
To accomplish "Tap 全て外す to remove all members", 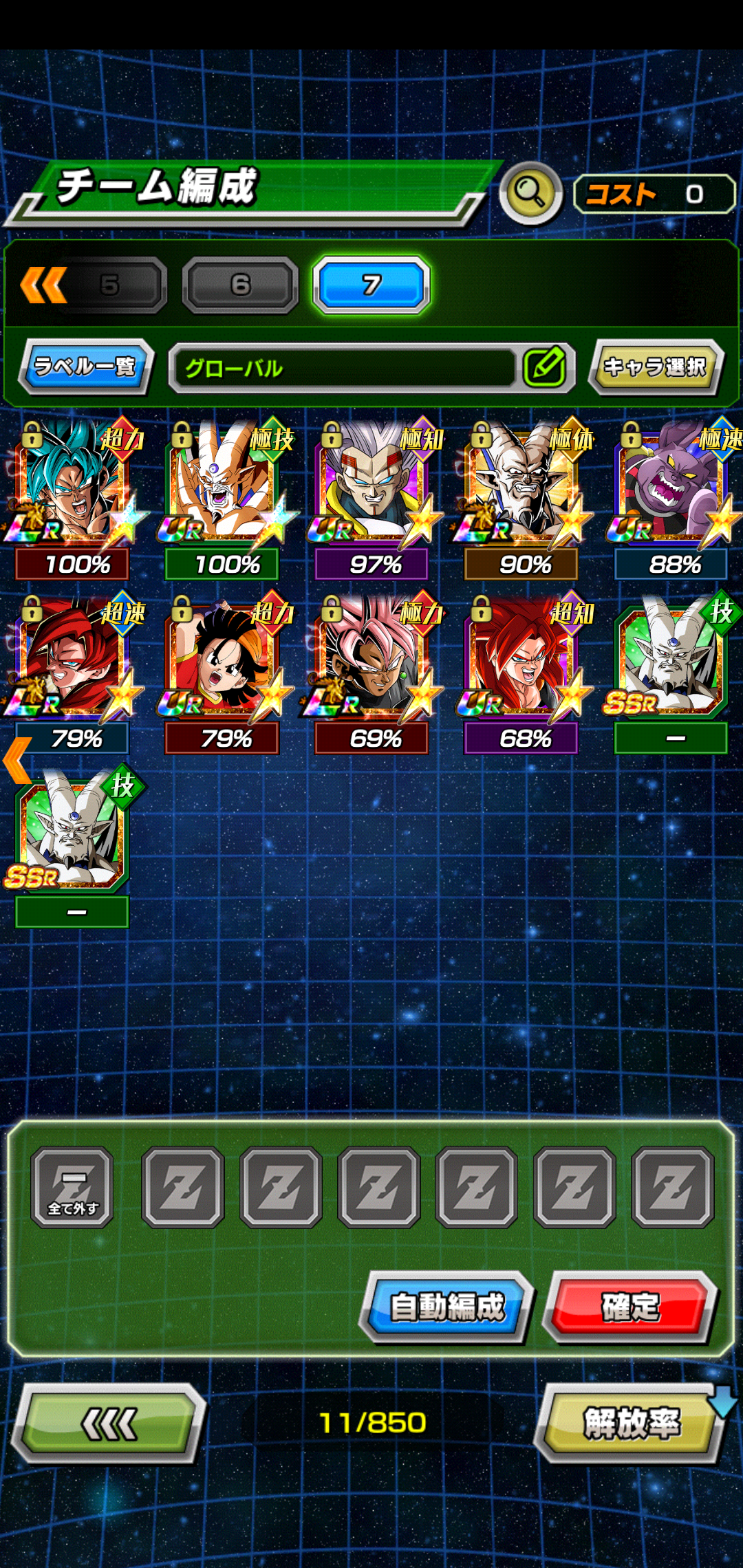I will click(x=72, y=1187).
